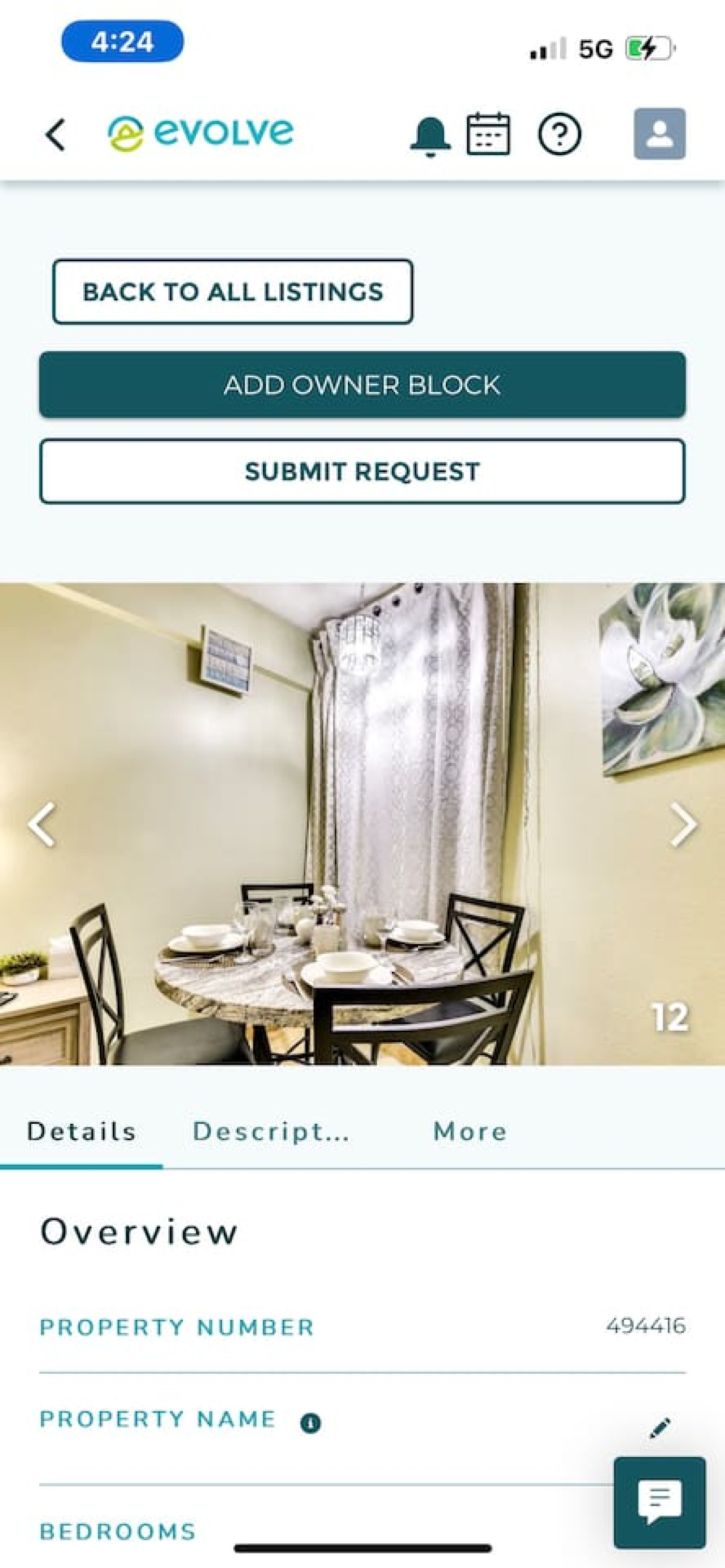The height and width of the screenshot is (1568, 725).
Task: Open the chat support widget
Action: tap(659, 1502)
